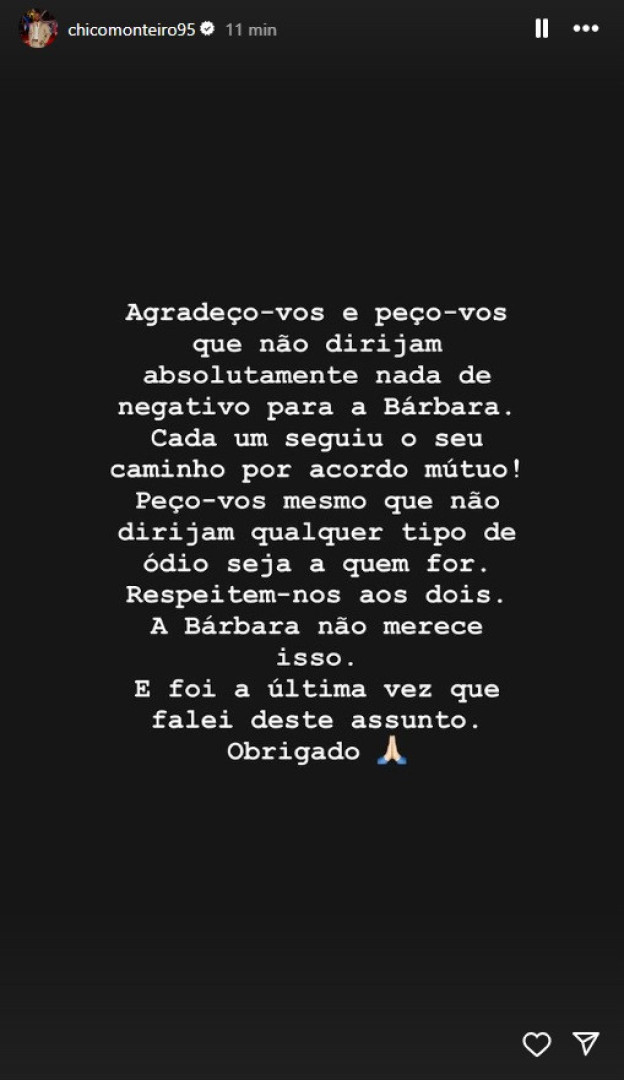Open the three-dot more options menu

click(x=586, y=29)
